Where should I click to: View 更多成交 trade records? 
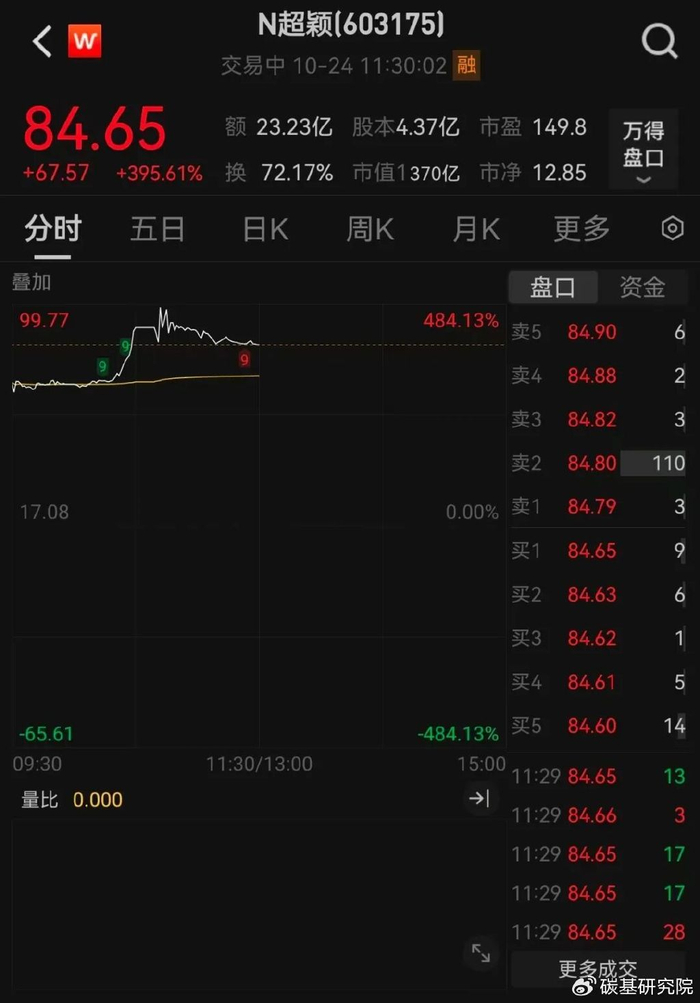(597, 969)
